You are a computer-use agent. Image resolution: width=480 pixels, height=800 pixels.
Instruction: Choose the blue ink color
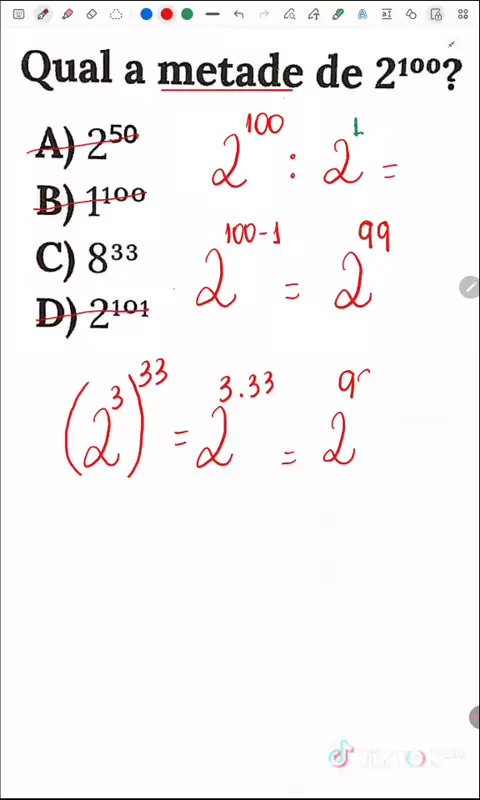(146, 14)
